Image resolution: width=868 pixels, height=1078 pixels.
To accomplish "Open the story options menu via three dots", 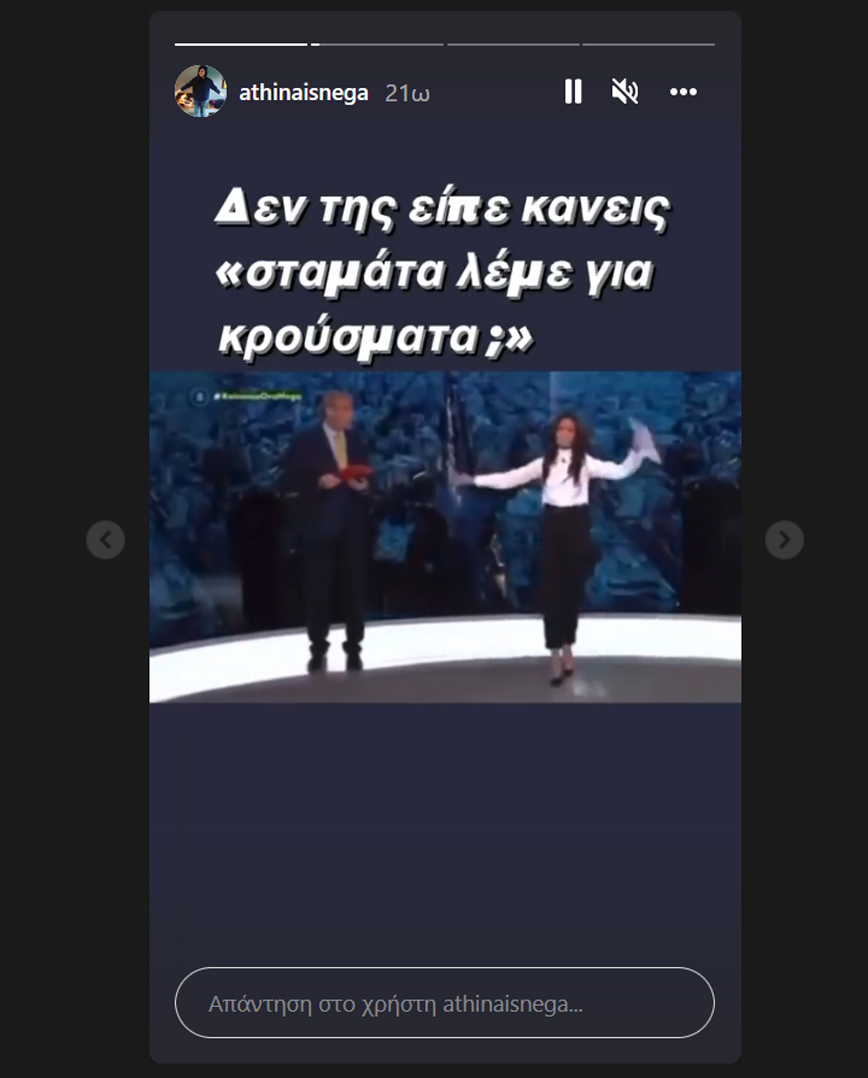I will 684,91.
